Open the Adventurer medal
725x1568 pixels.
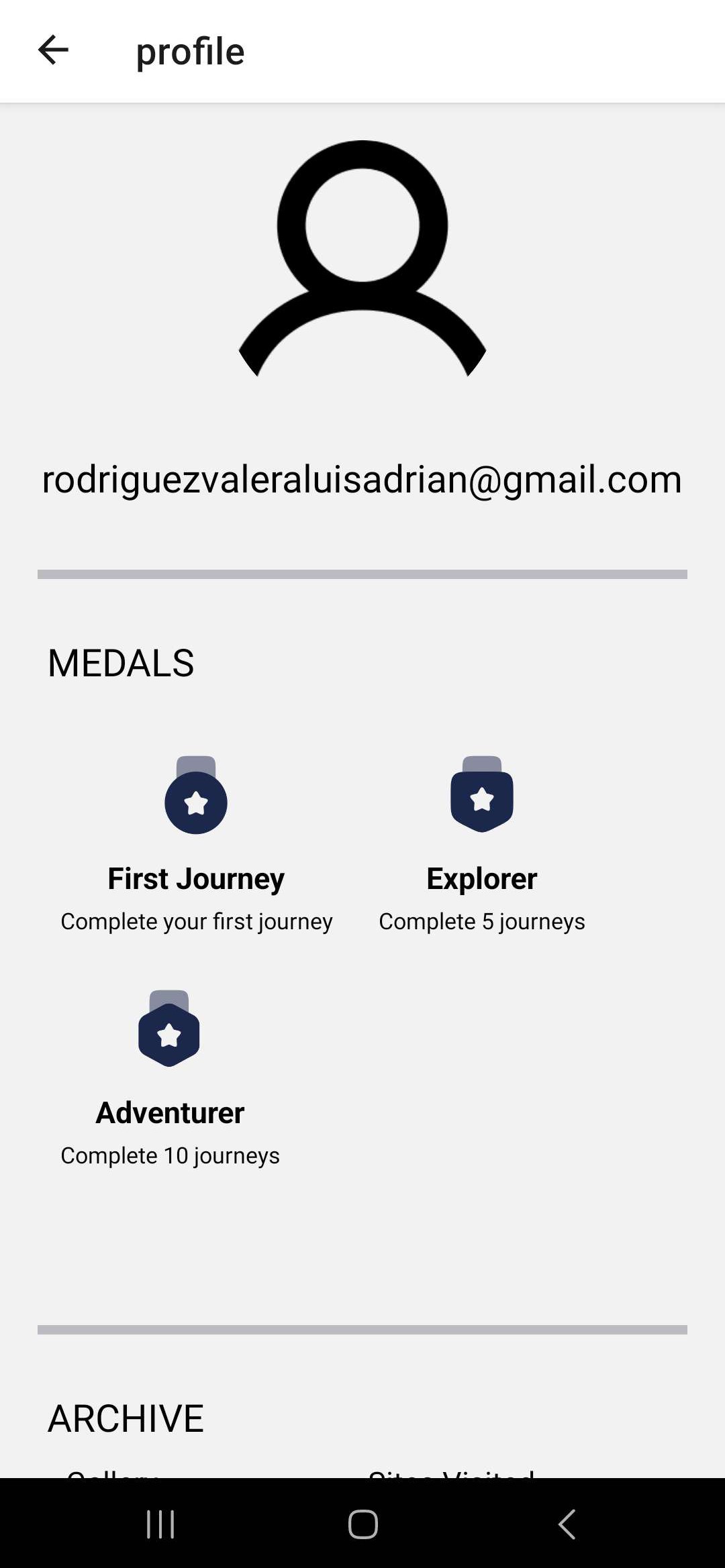coord(170,1078)
